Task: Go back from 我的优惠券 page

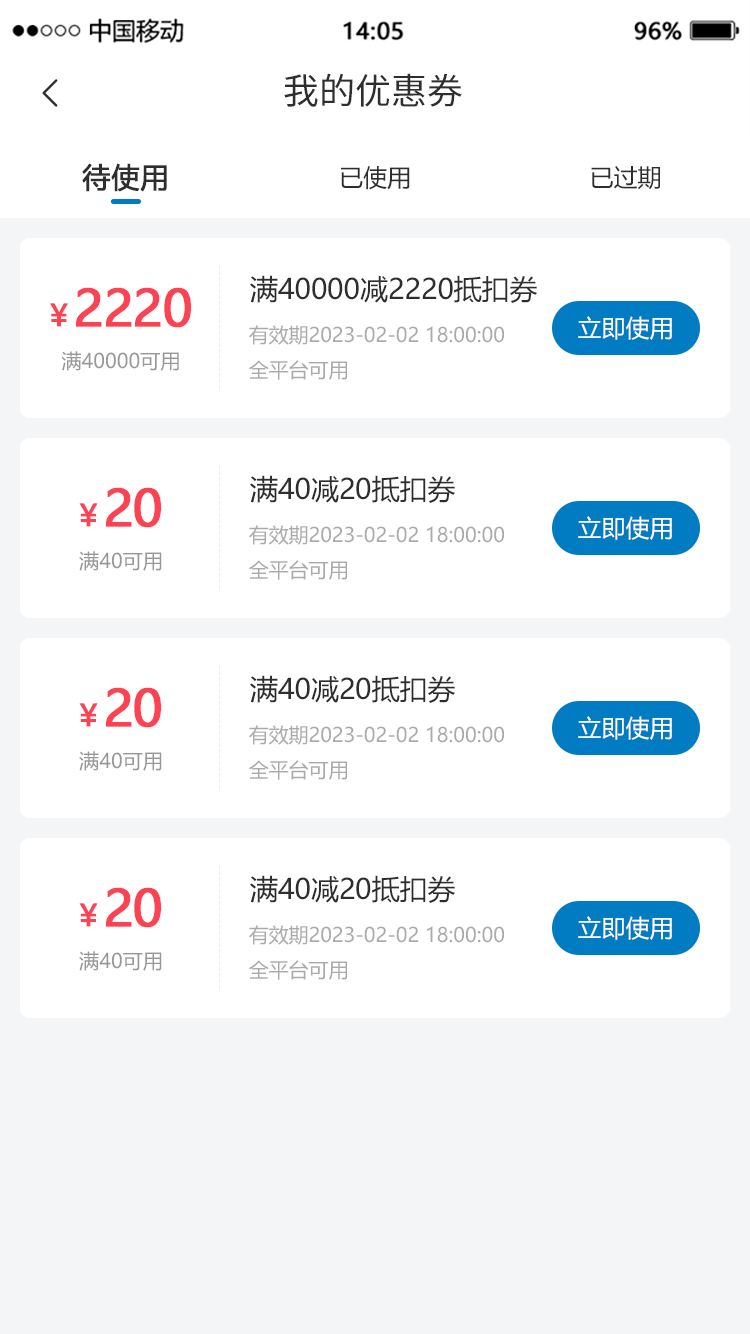Action: [x=50, y=93]
